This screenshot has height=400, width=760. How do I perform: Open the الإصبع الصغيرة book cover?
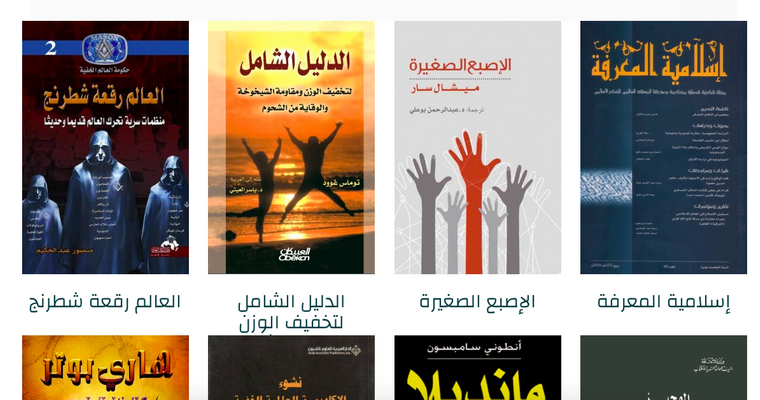pyautogui.click(x=477, y=148)
